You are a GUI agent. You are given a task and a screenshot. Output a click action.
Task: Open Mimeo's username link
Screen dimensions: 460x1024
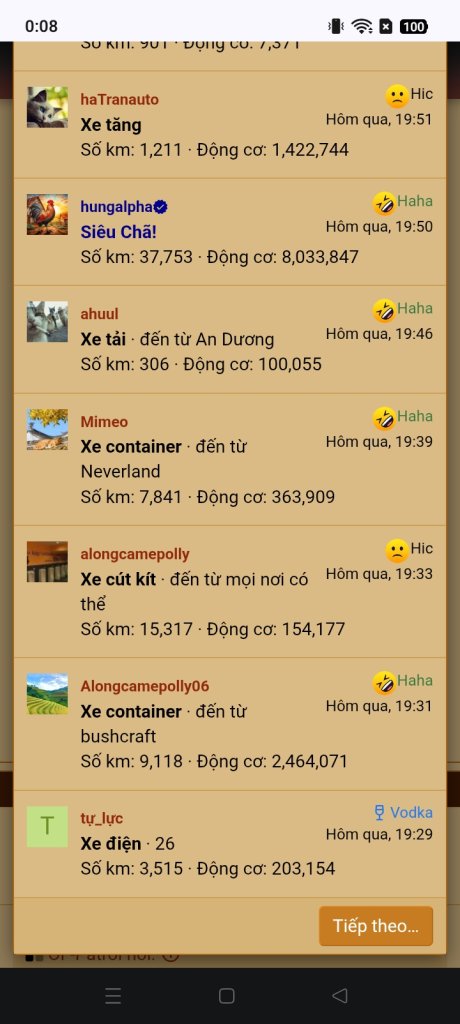coord(104,422)
